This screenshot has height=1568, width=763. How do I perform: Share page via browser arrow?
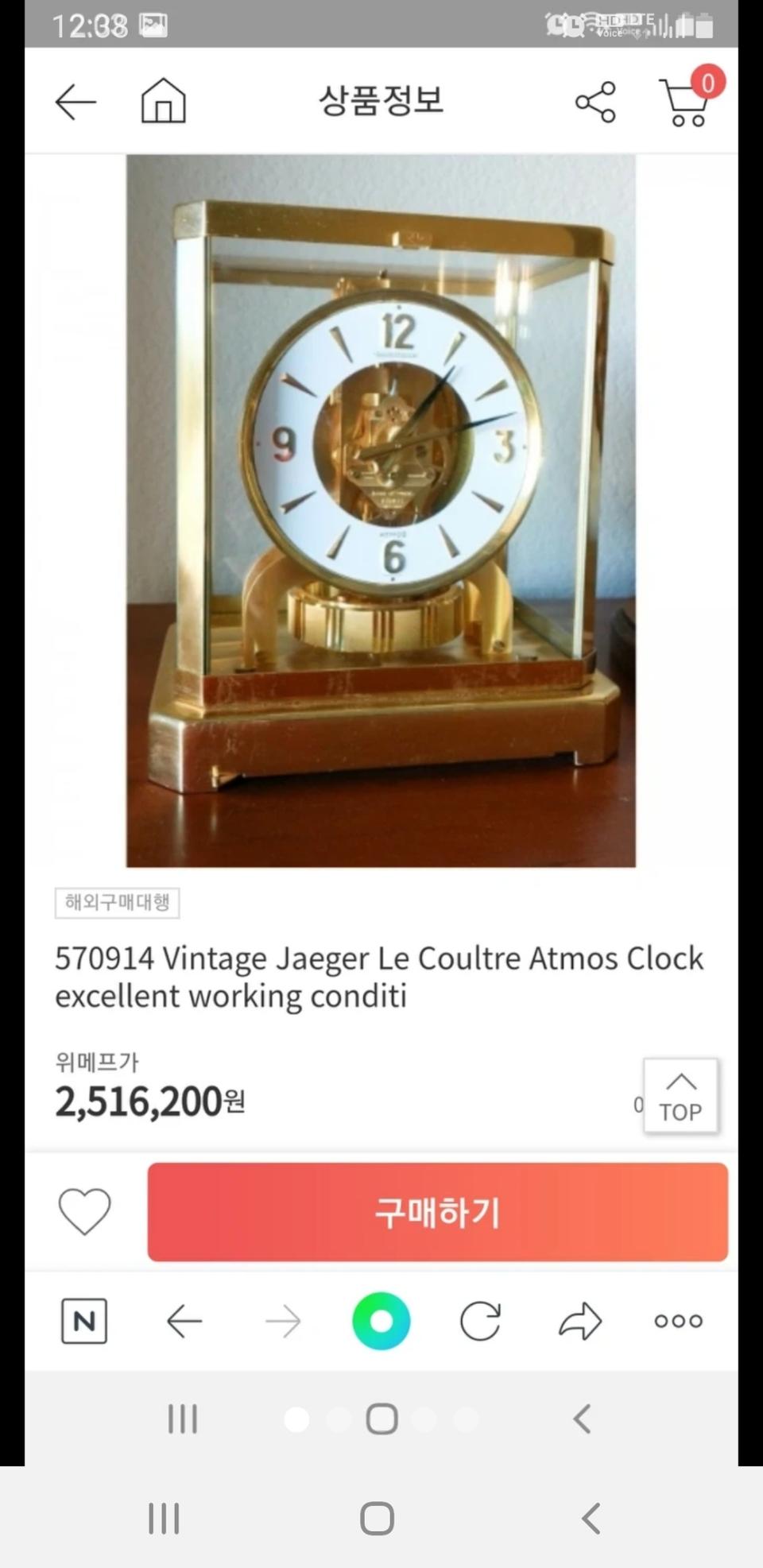click(580, 1322)
